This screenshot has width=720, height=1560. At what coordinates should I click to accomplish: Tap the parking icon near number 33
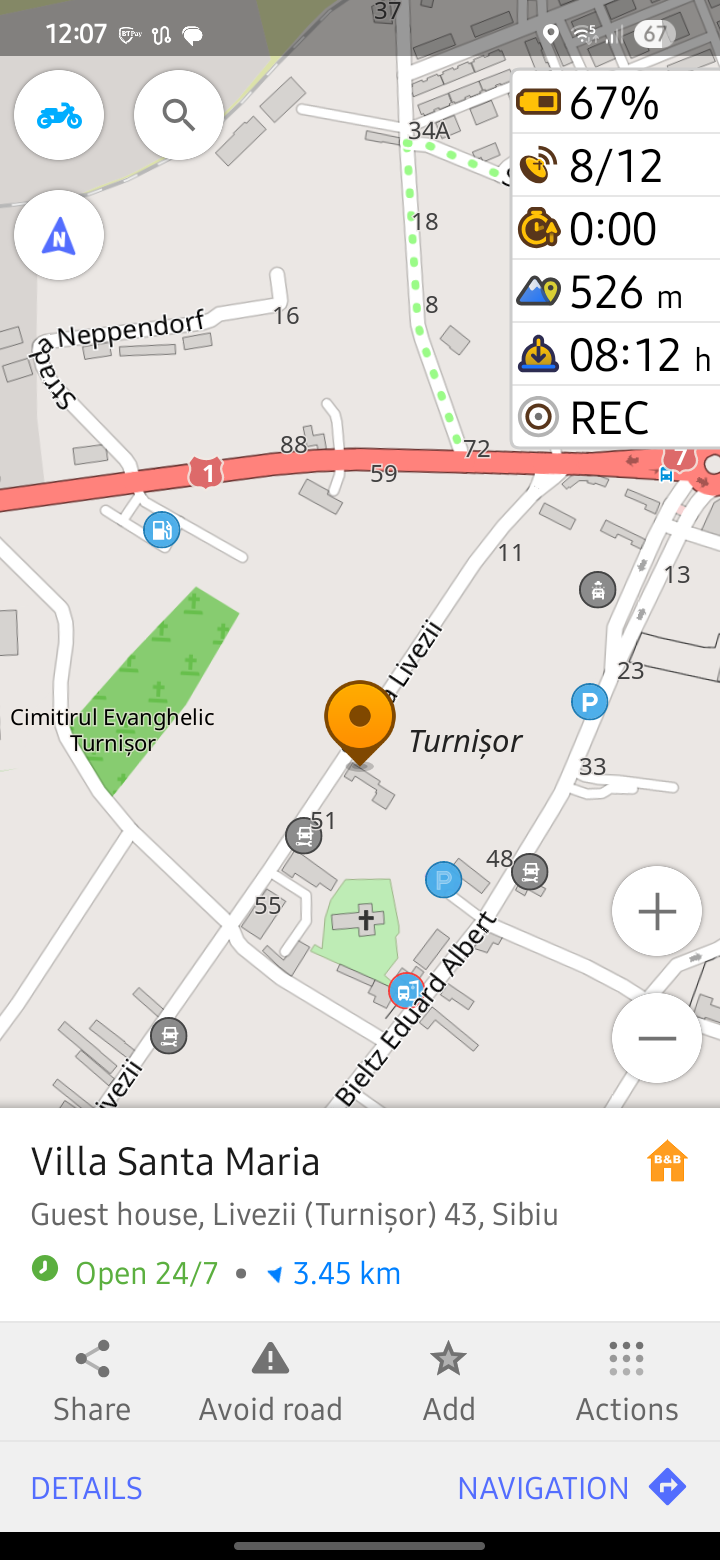(589, 702)
